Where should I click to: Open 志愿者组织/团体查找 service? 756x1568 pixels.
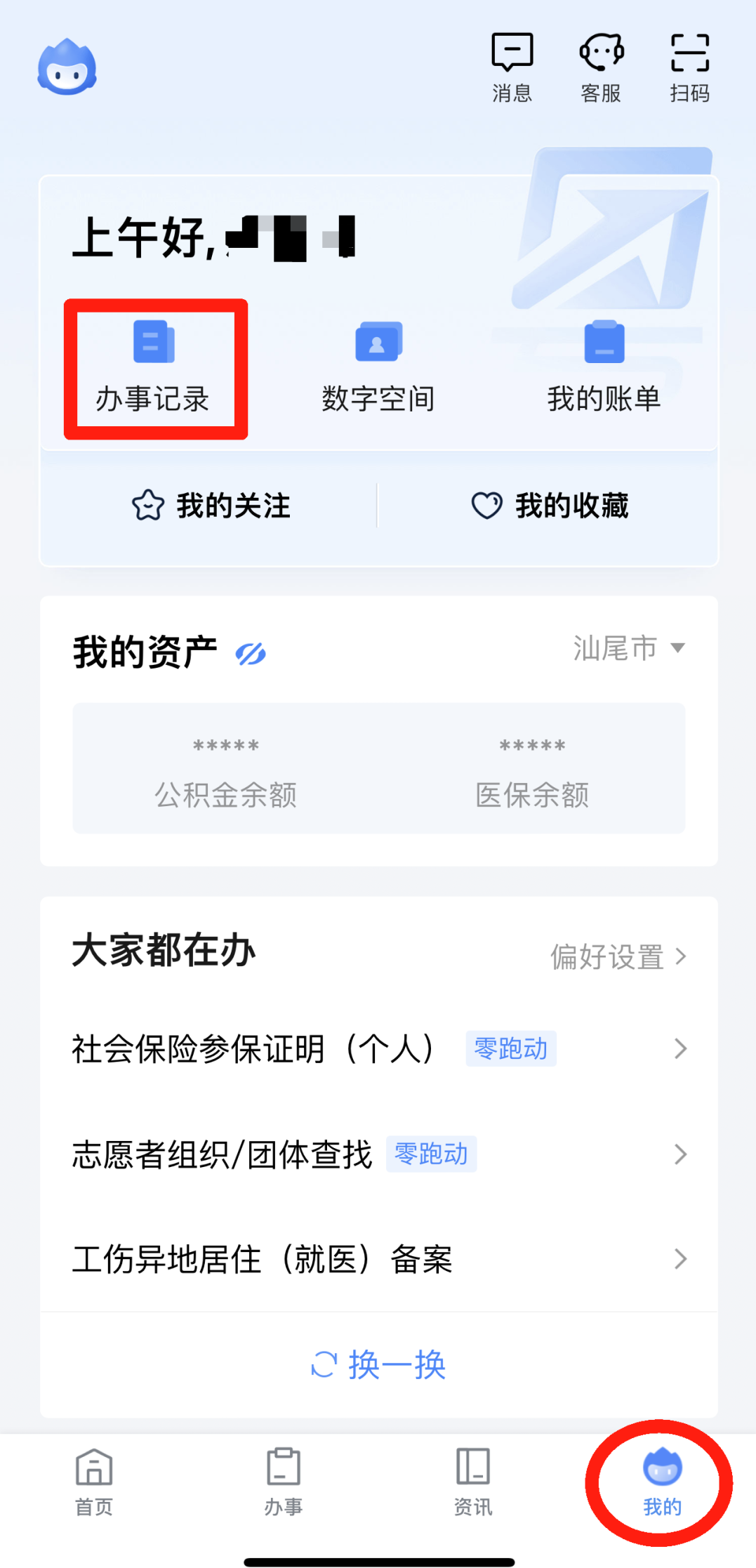pyautogui.click(x=379, y=1154)
